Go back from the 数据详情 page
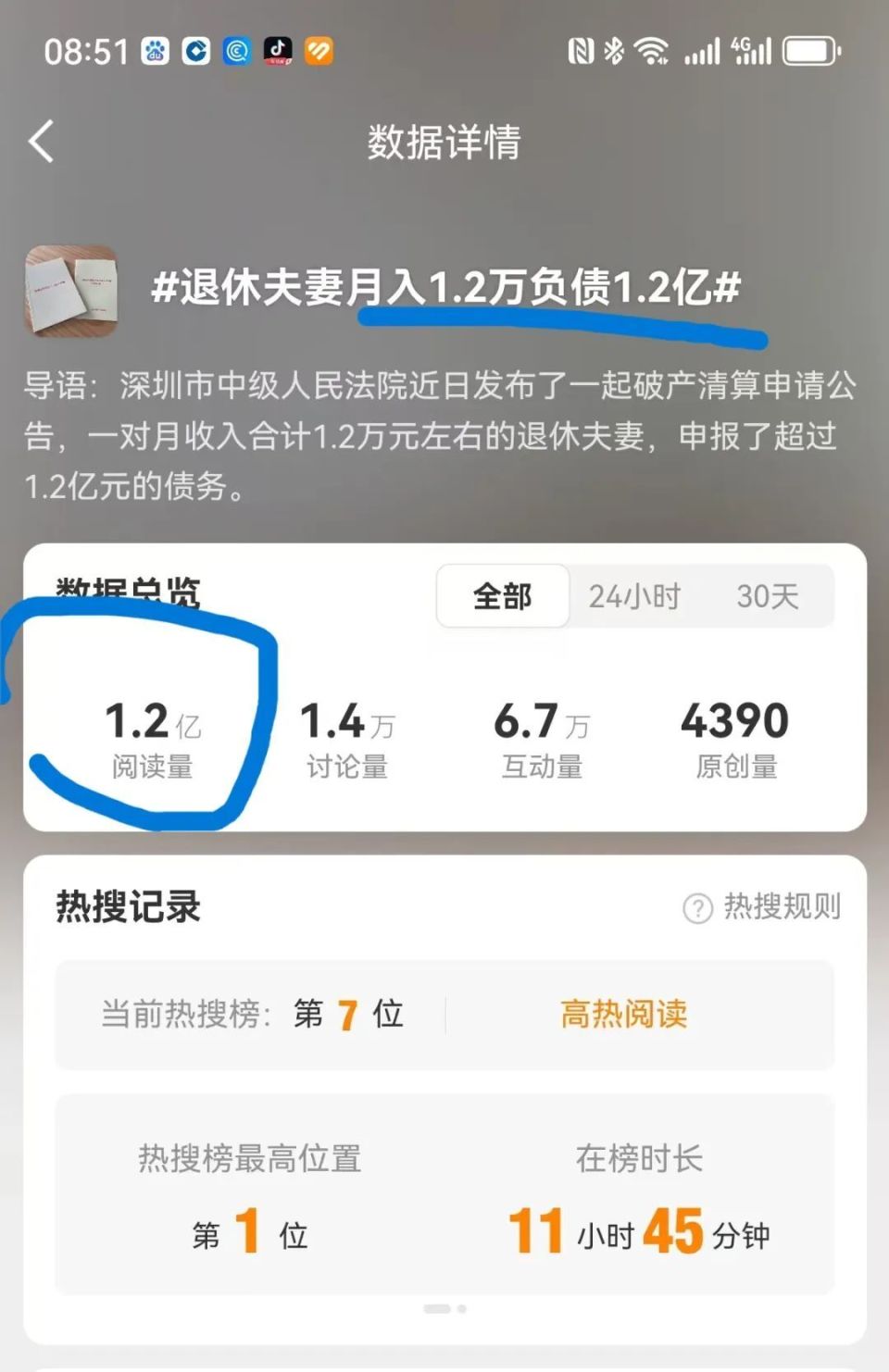The width and height of the screenshot is (889, 1372). click(x=42, y=142)
